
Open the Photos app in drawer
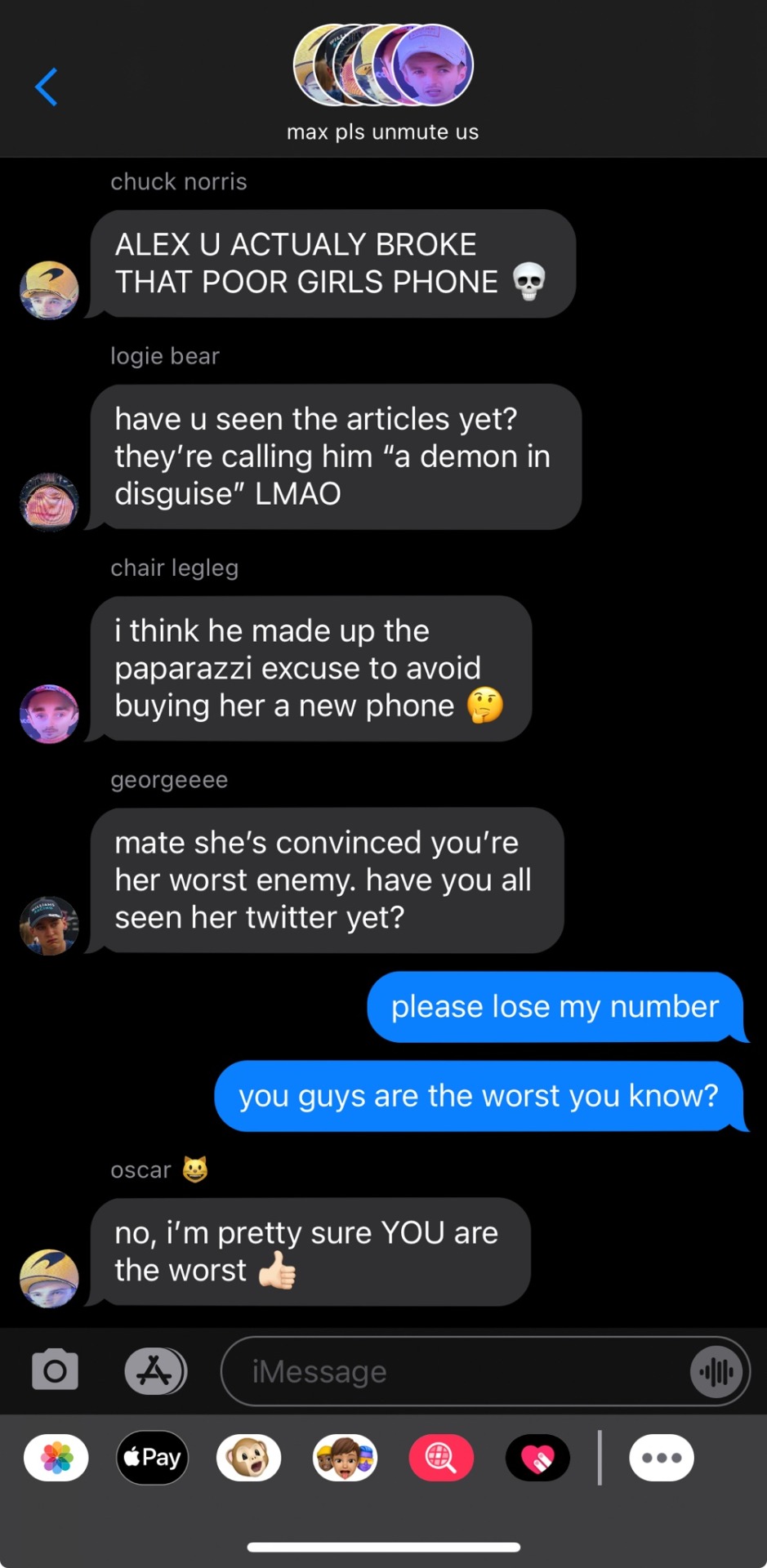tap(56, 1458)
